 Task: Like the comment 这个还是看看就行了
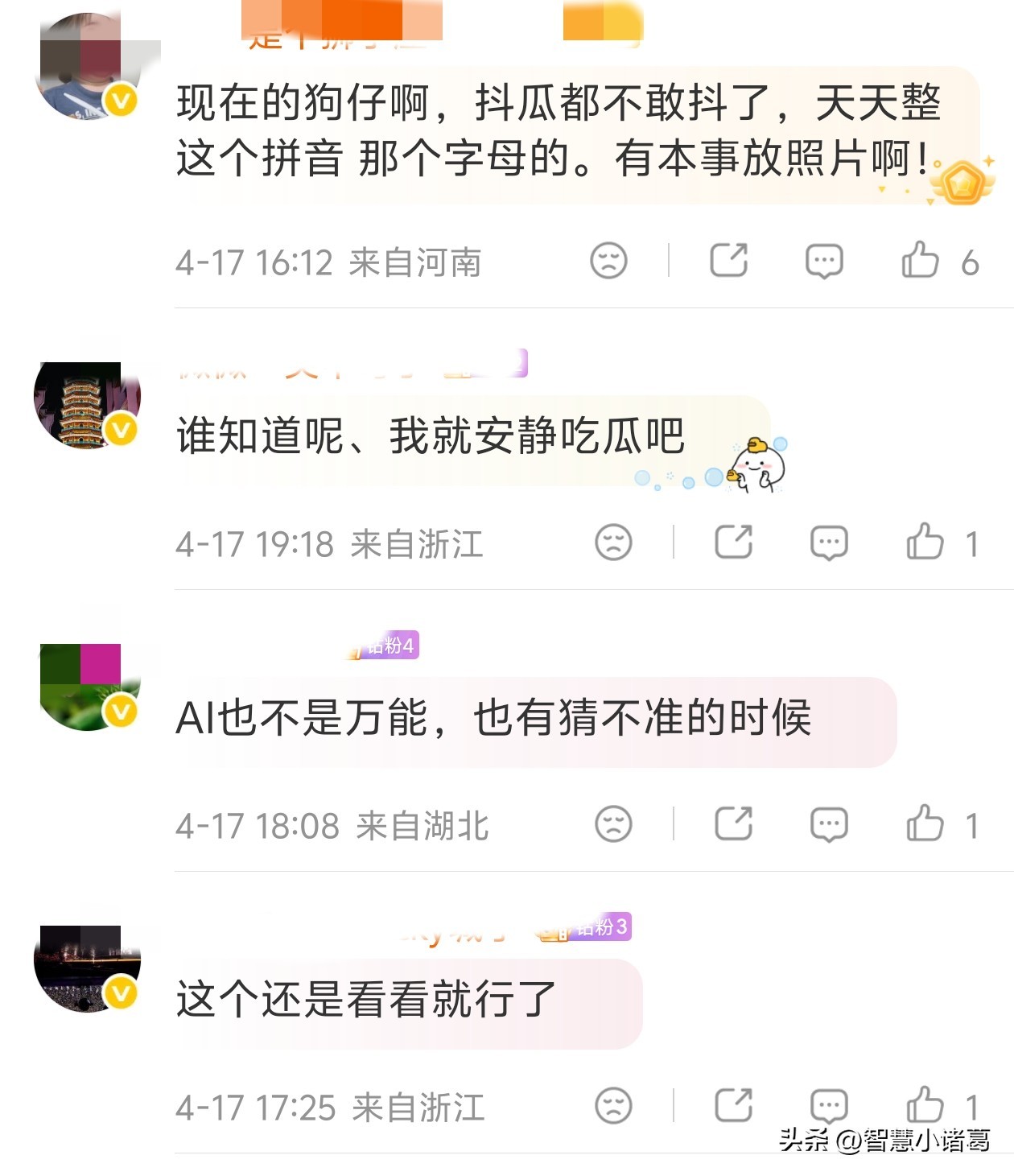tap(925, 1104)
